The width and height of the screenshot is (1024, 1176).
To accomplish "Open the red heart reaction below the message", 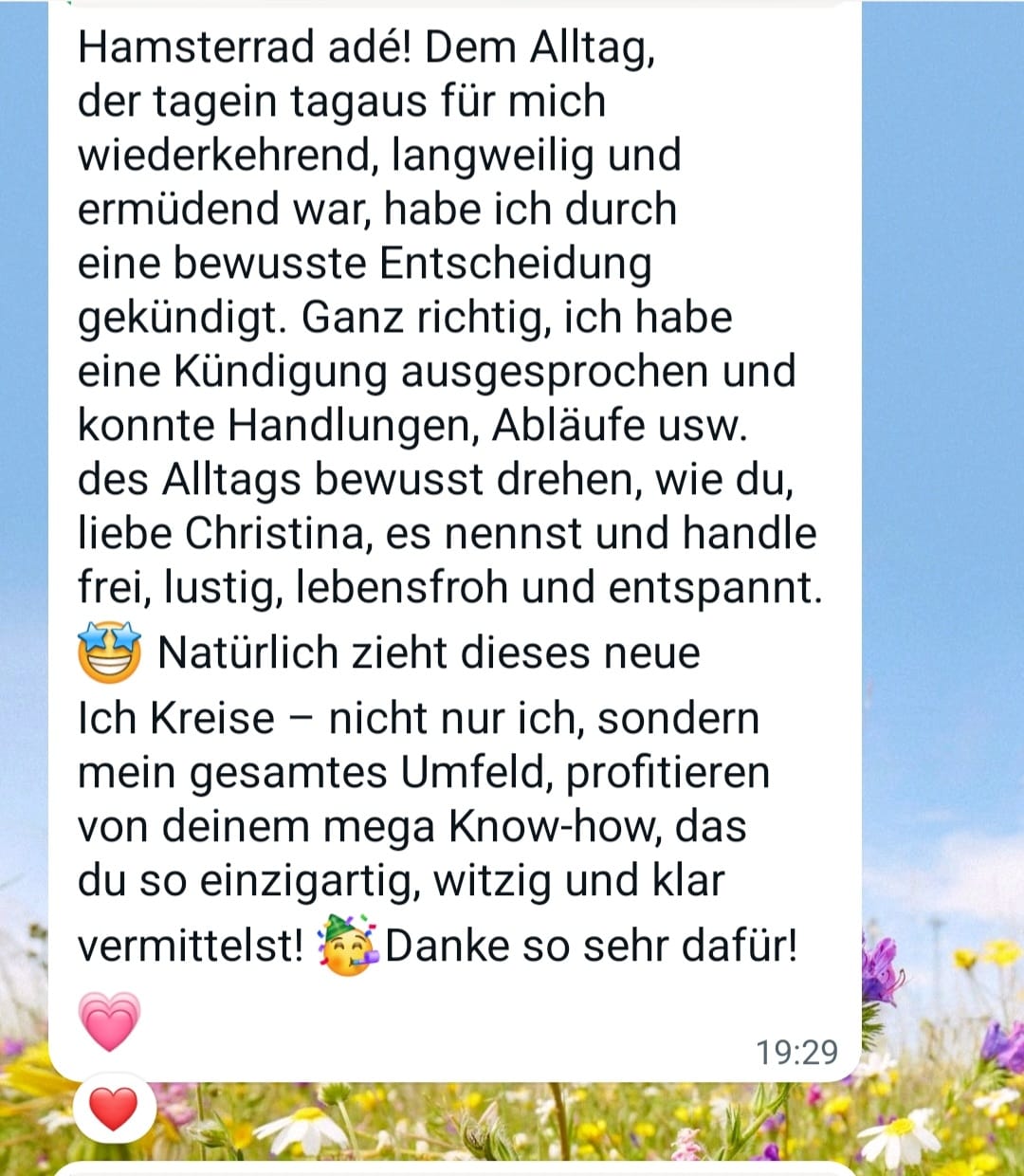I will 114,1109.
